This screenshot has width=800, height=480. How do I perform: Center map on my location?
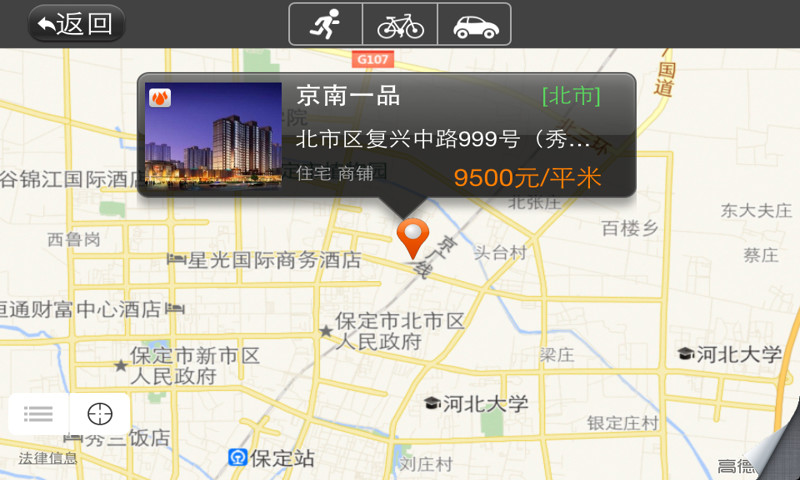tap(100, 414)
